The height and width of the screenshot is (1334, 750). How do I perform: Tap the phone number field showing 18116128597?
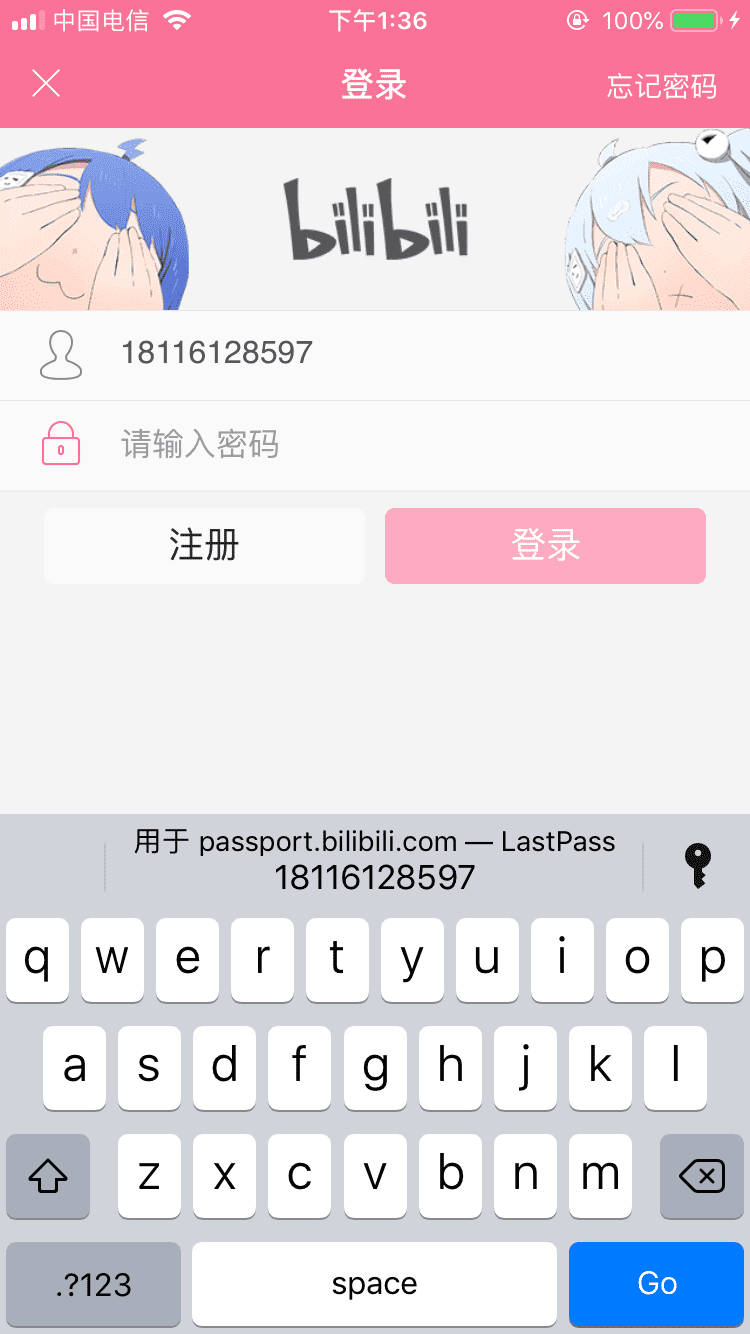point(375,355)
